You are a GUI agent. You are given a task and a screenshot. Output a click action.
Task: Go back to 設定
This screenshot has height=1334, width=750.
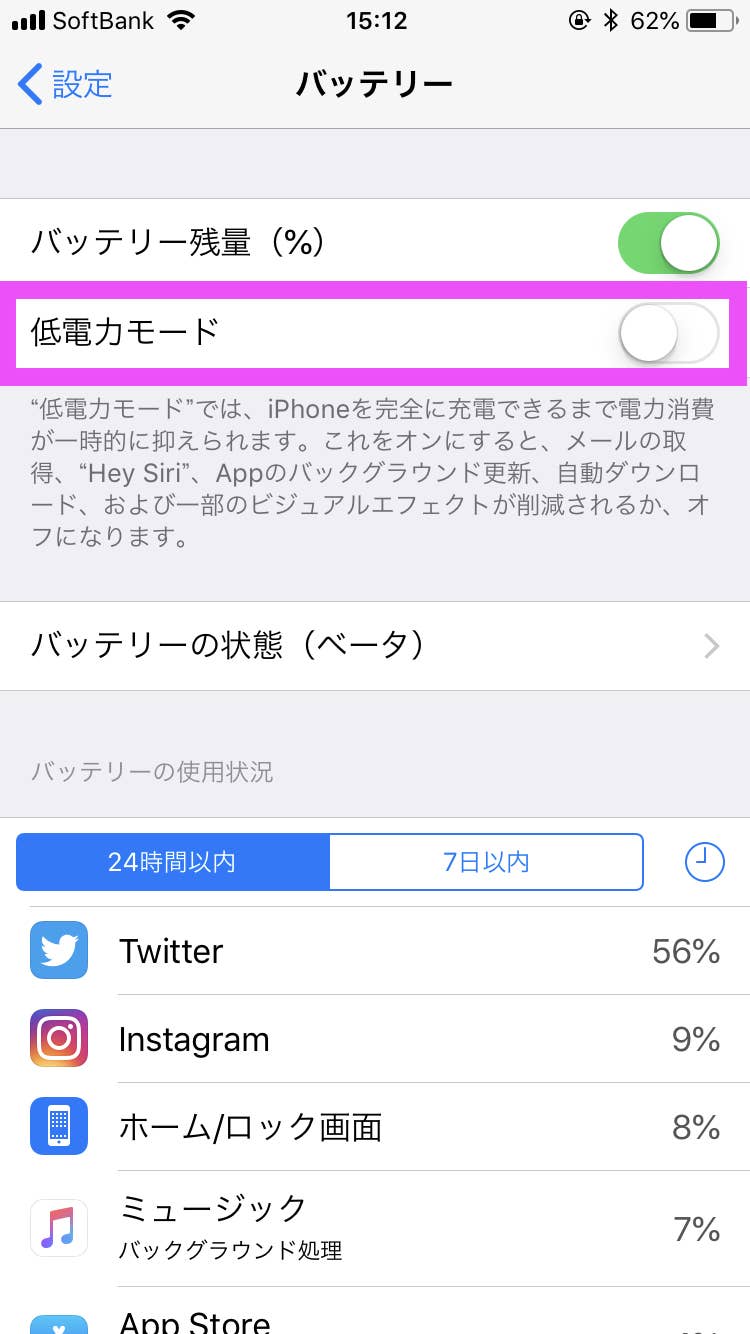[65, 84]
